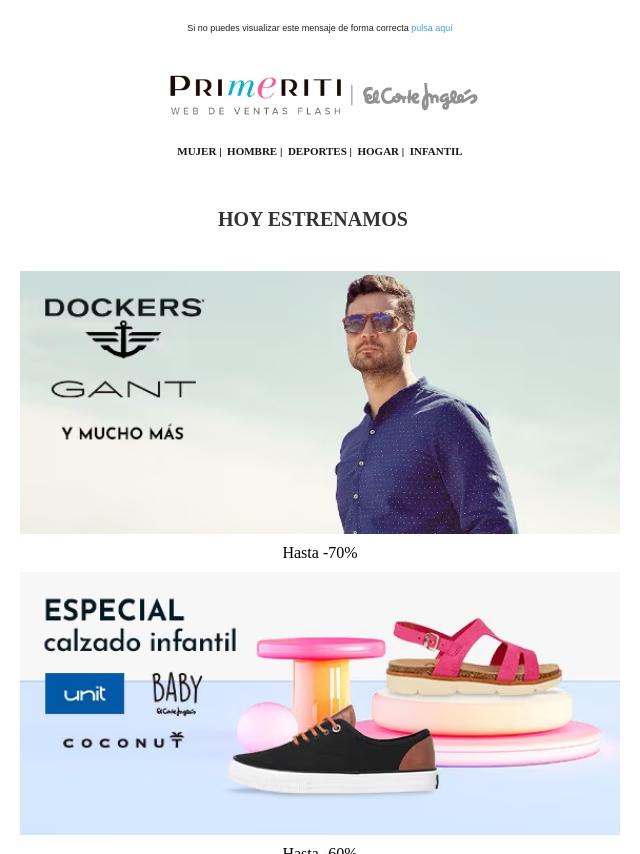Open the Especial calzado infantil banner

(x=320, y=703)
